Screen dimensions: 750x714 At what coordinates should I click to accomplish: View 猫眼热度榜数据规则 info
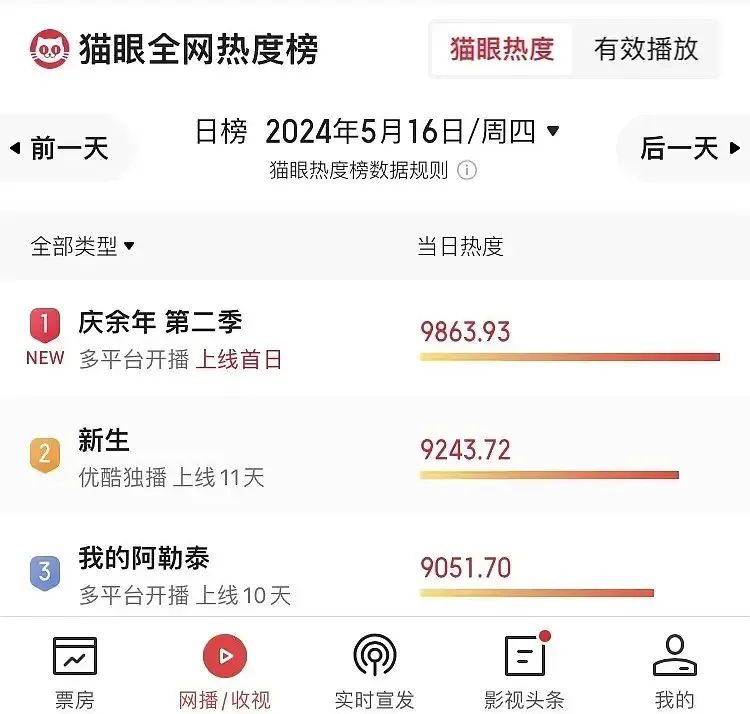(x=466, y=170)
